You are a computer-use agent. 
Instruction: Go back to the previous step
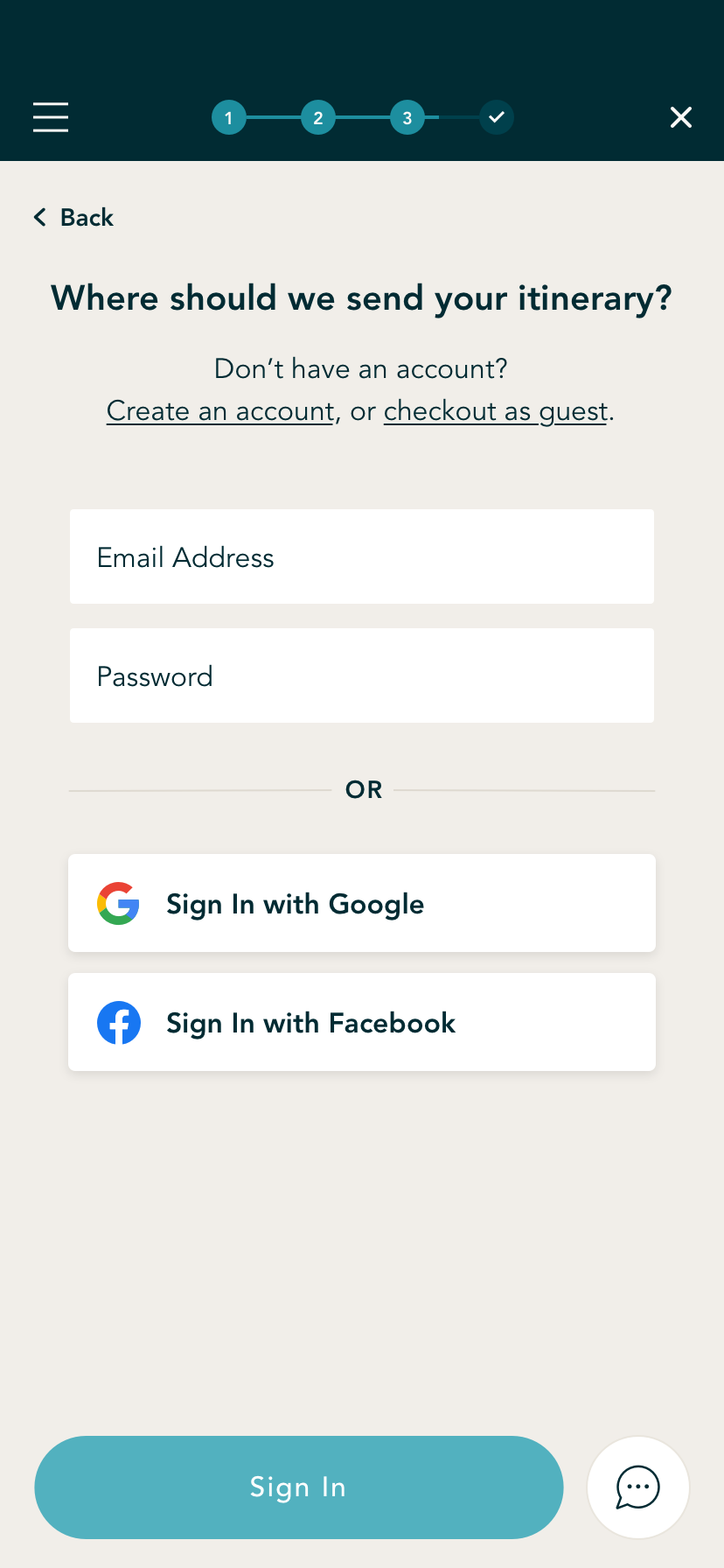click(x=74, y=217)
